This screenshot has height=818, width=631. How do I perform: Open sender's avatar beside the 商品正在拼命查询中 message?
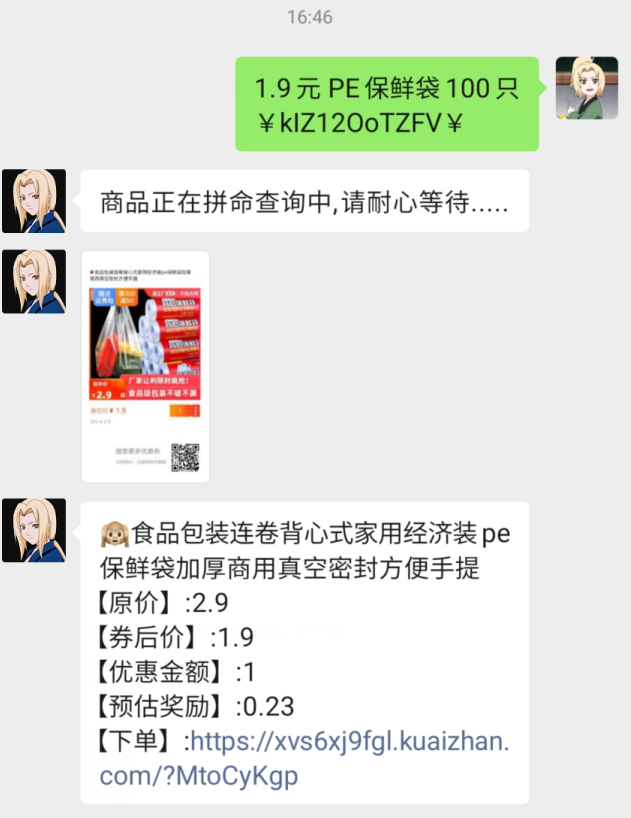pos(34,201)
